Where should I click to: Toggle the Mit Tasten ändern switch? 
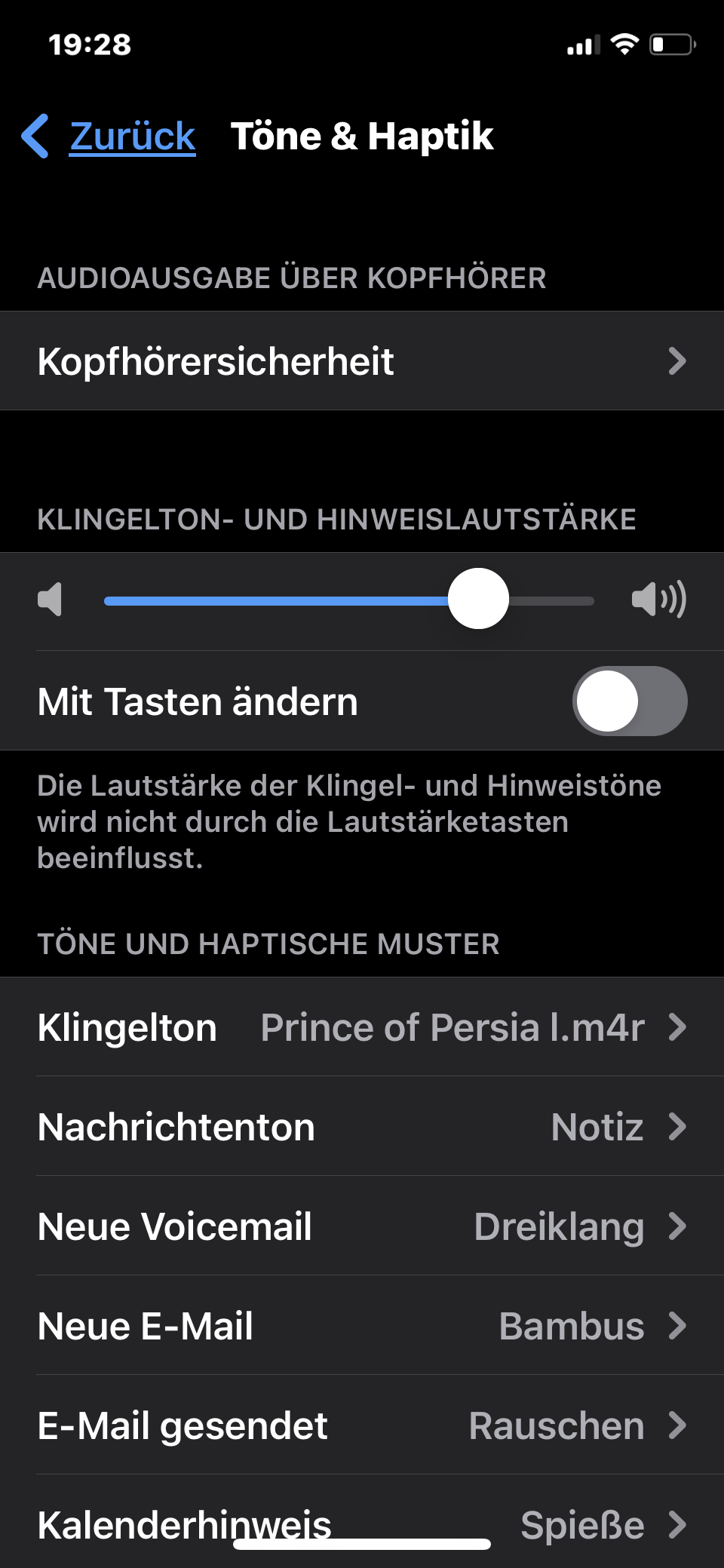pyautogui.click(x=629, y=701)
